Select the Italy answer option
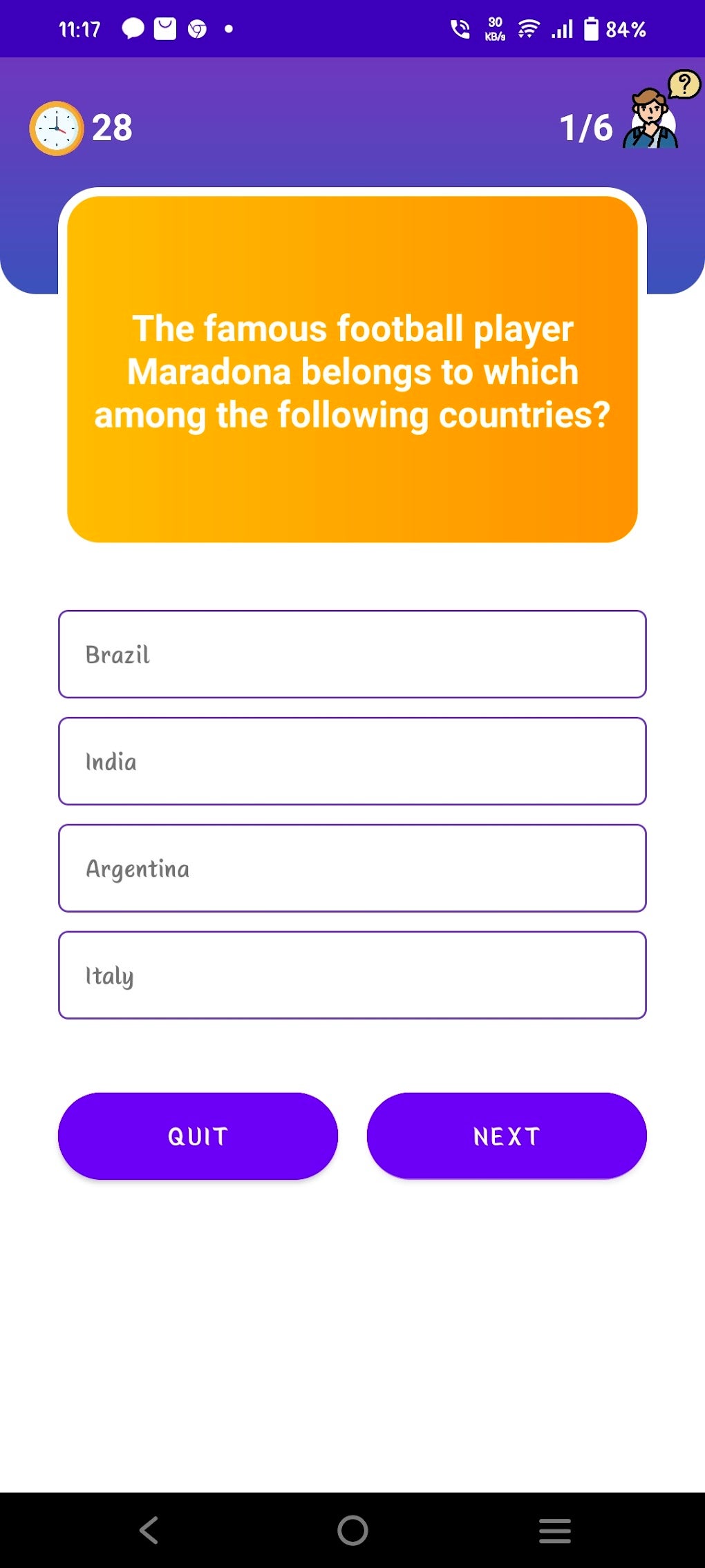 point(352,975)
